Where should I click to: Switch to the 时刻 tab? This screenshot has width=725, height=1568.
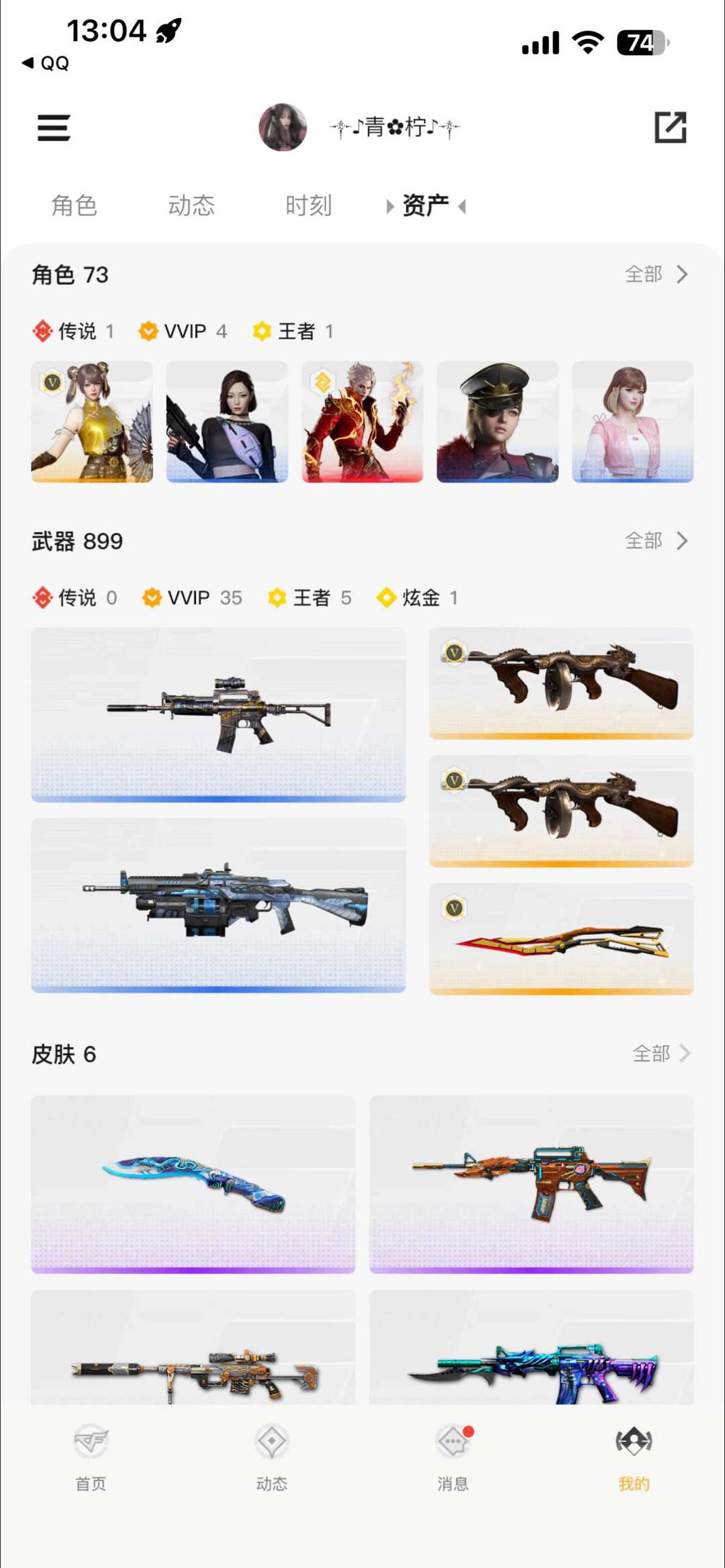(x=308, y=205)
